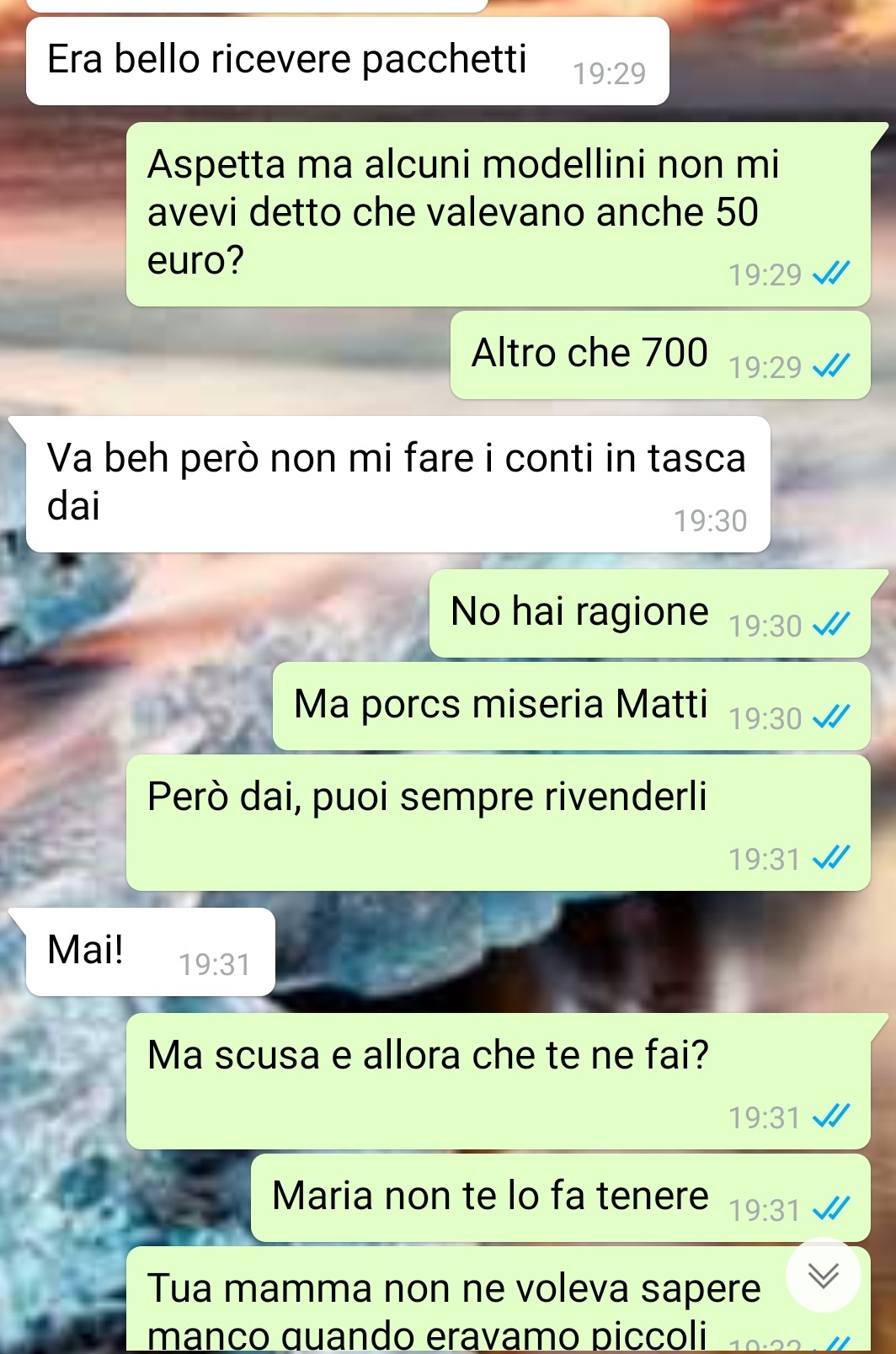Jump to the latest message with the down arrow
The height and width of the screenshot is (1354, 896).
click(x=823, y=1275)
